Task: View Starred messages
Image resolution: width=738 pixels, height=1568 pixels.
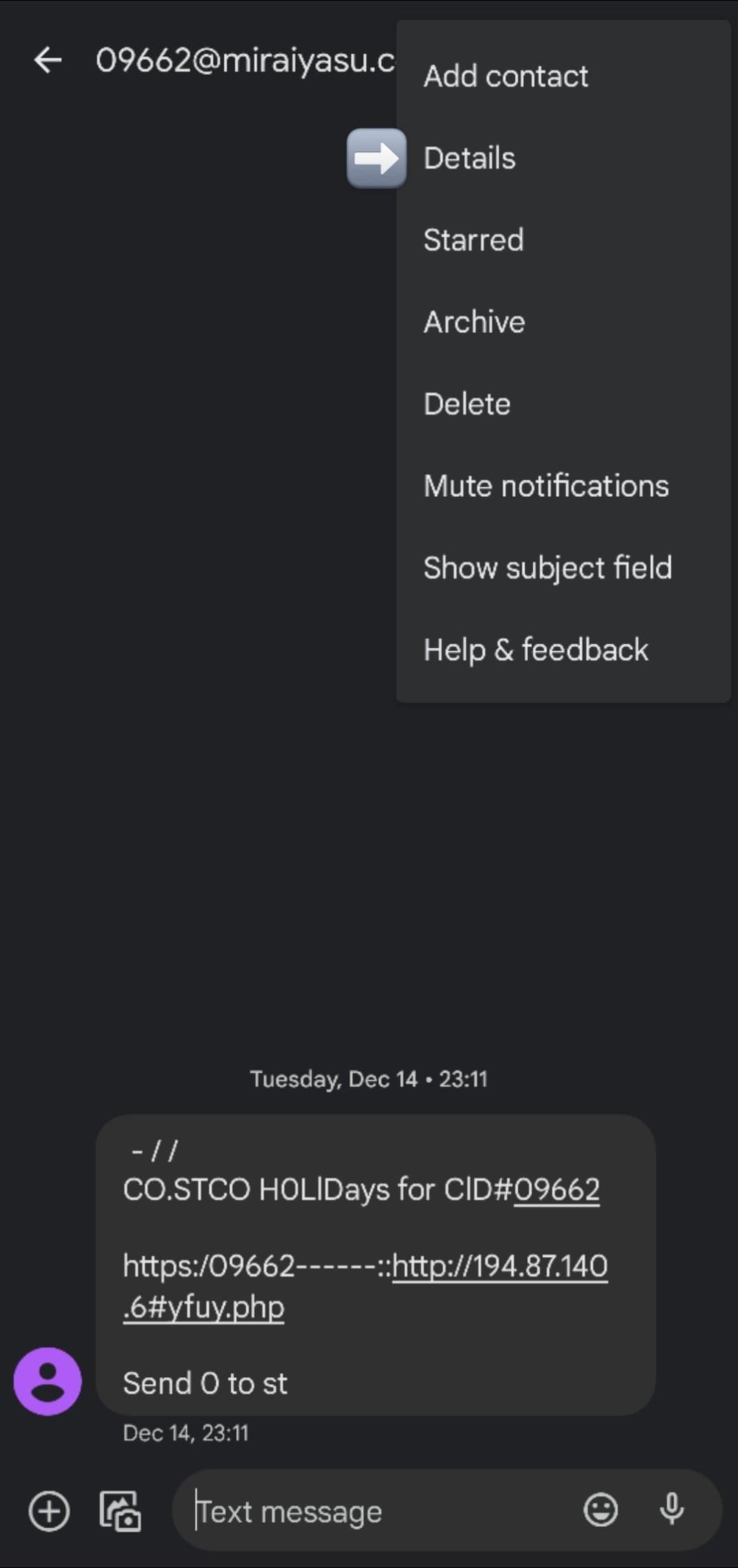Action: coord(473,240)
